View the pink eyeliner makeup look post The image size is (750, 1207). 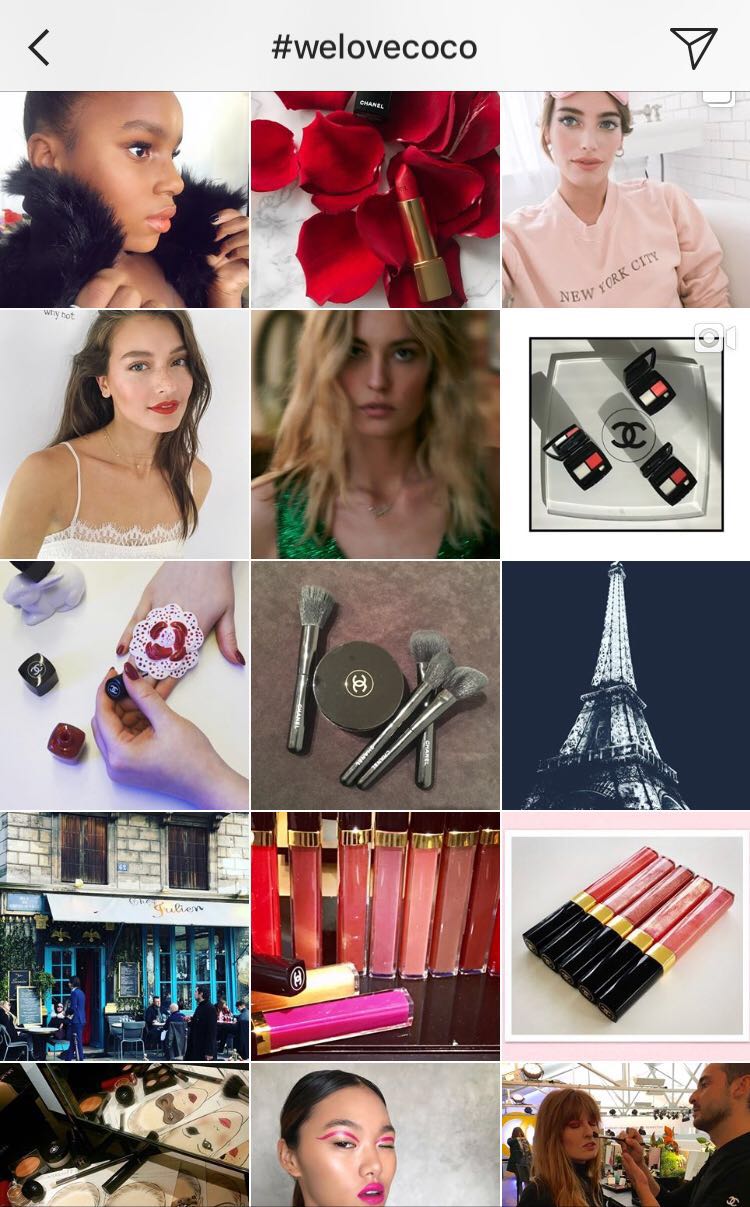[375, 1135]
